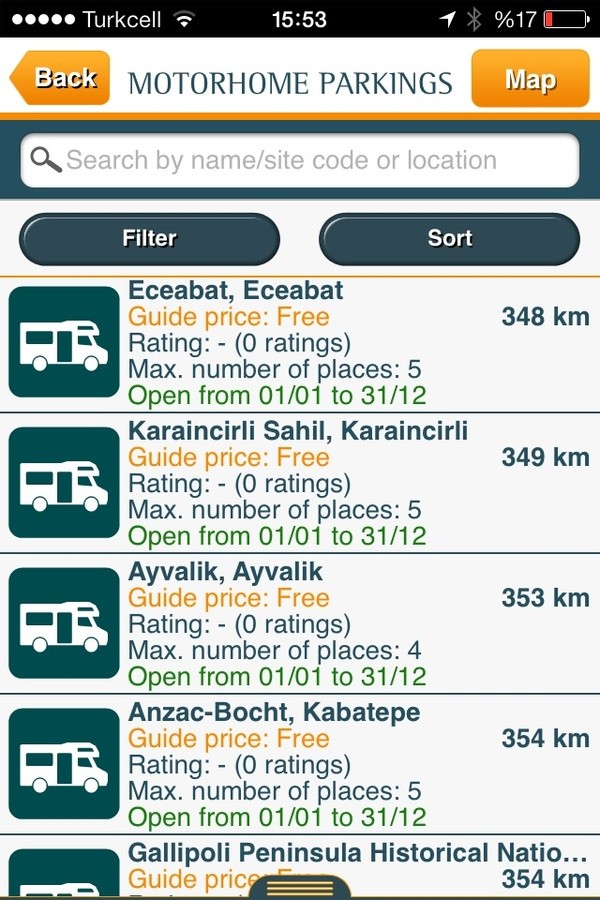Open the Sort options
Viewport: 600px width, 900px height.
pyautogui.click(x=449, y=239)
